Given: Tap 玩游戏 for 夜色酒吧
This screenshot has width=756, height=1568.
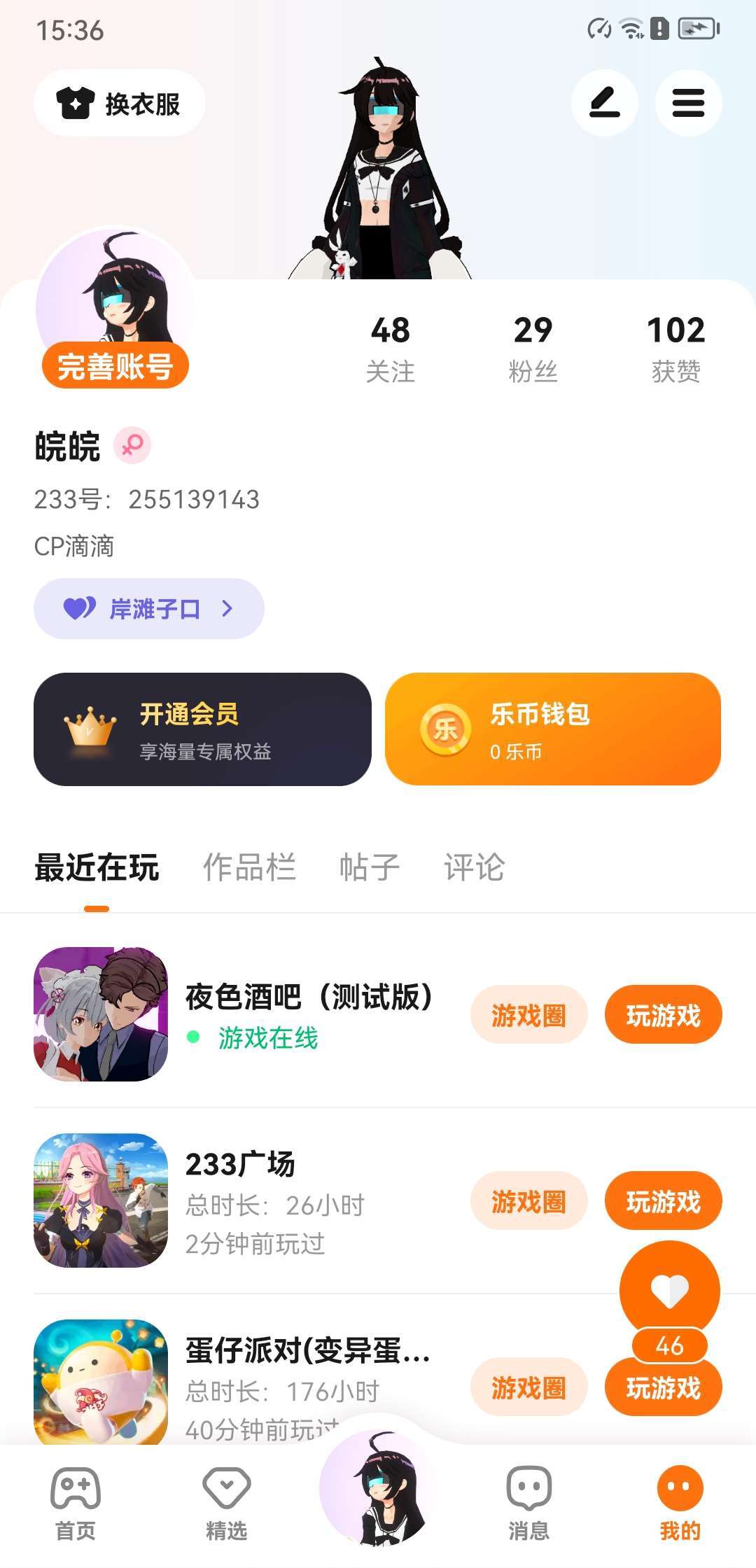Looking at the screenshot, I should [663, 1014].
